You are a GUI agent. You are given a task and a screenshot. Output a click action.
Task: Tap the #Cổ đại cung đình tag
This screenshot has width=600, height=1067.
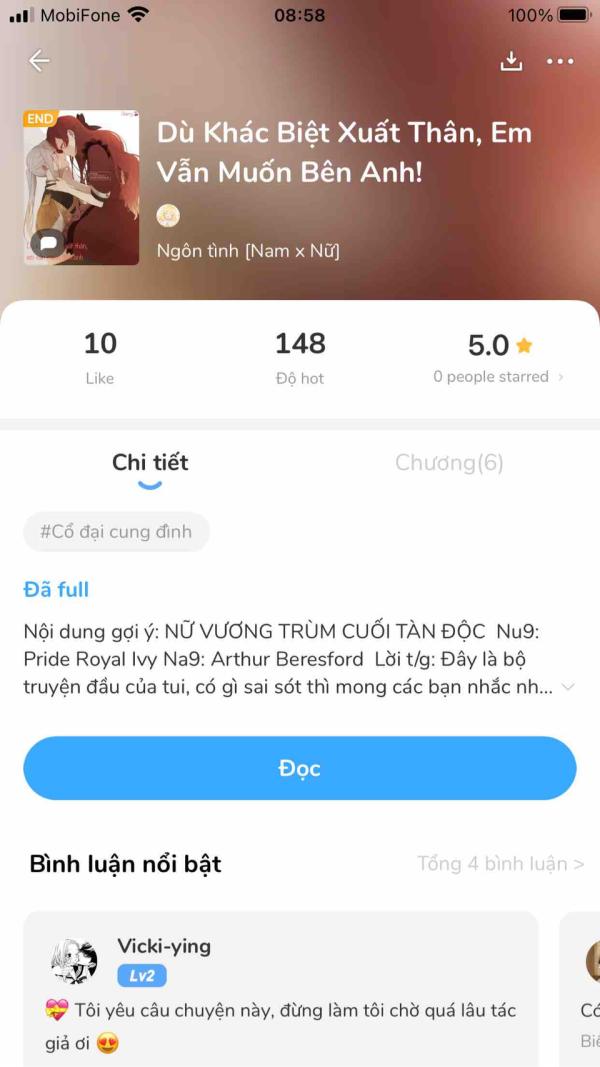tap(116, 532)
